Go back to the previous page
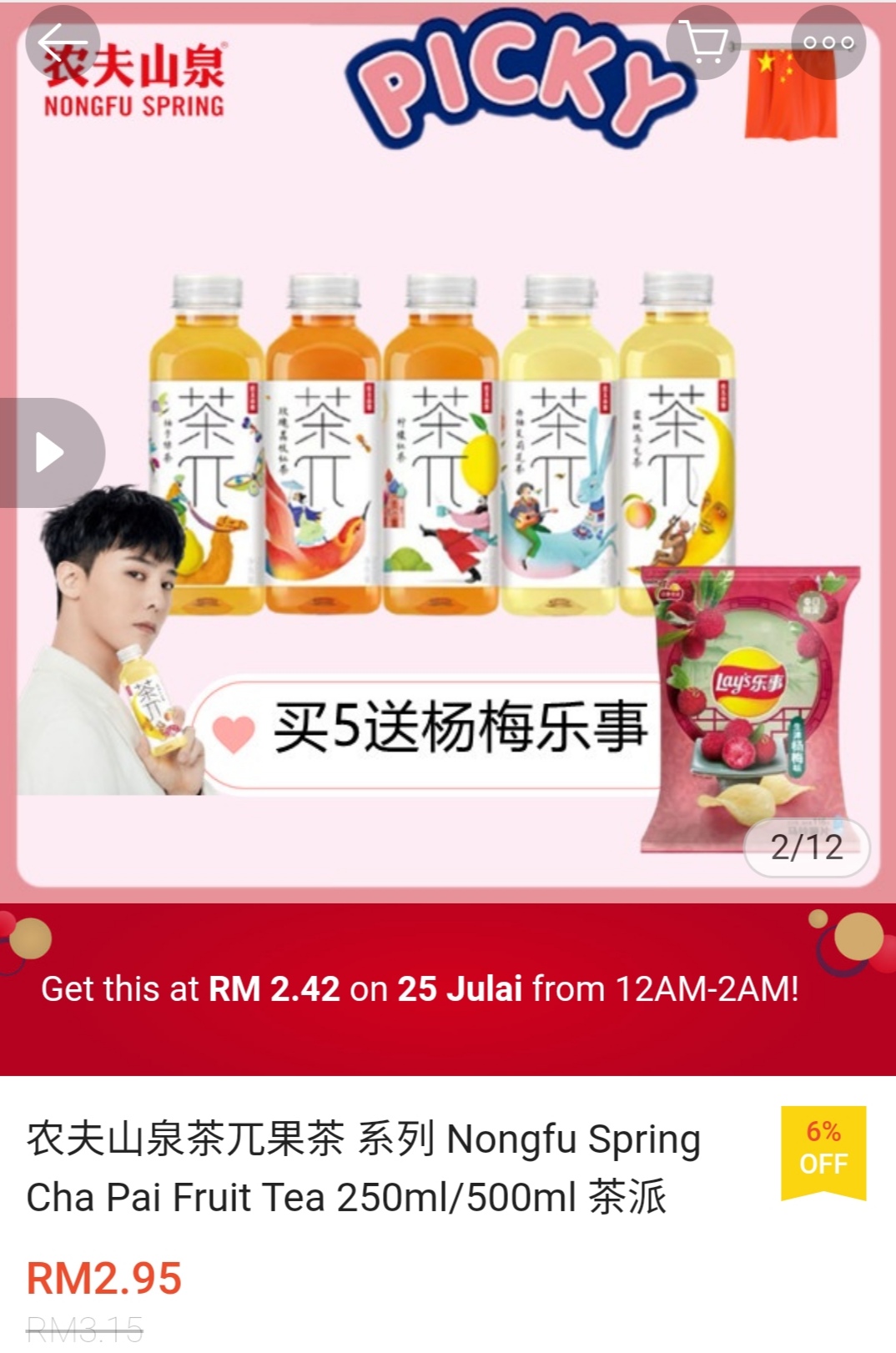This screenshot has height=1353, width=896. (63, 43)
